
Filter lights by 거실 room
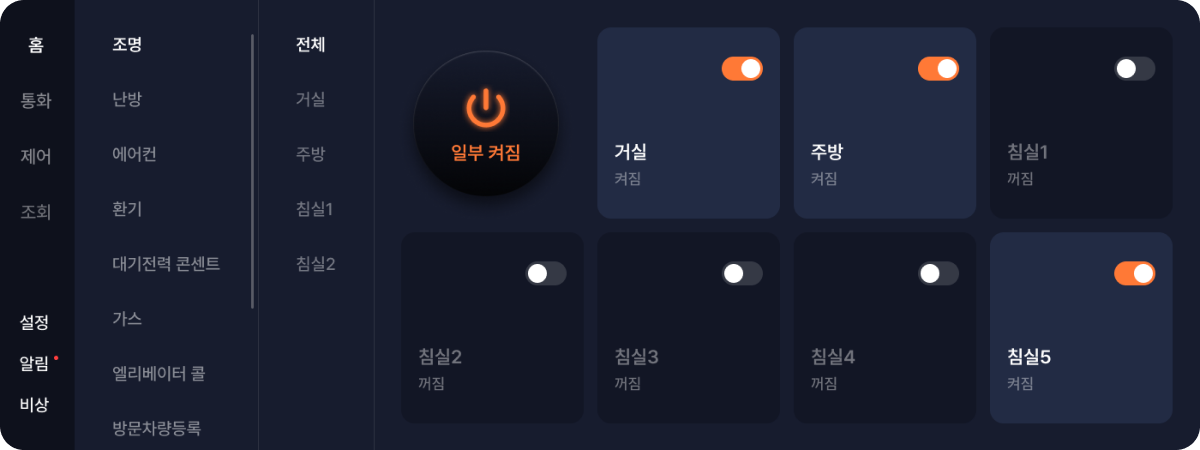click(310, 99)
